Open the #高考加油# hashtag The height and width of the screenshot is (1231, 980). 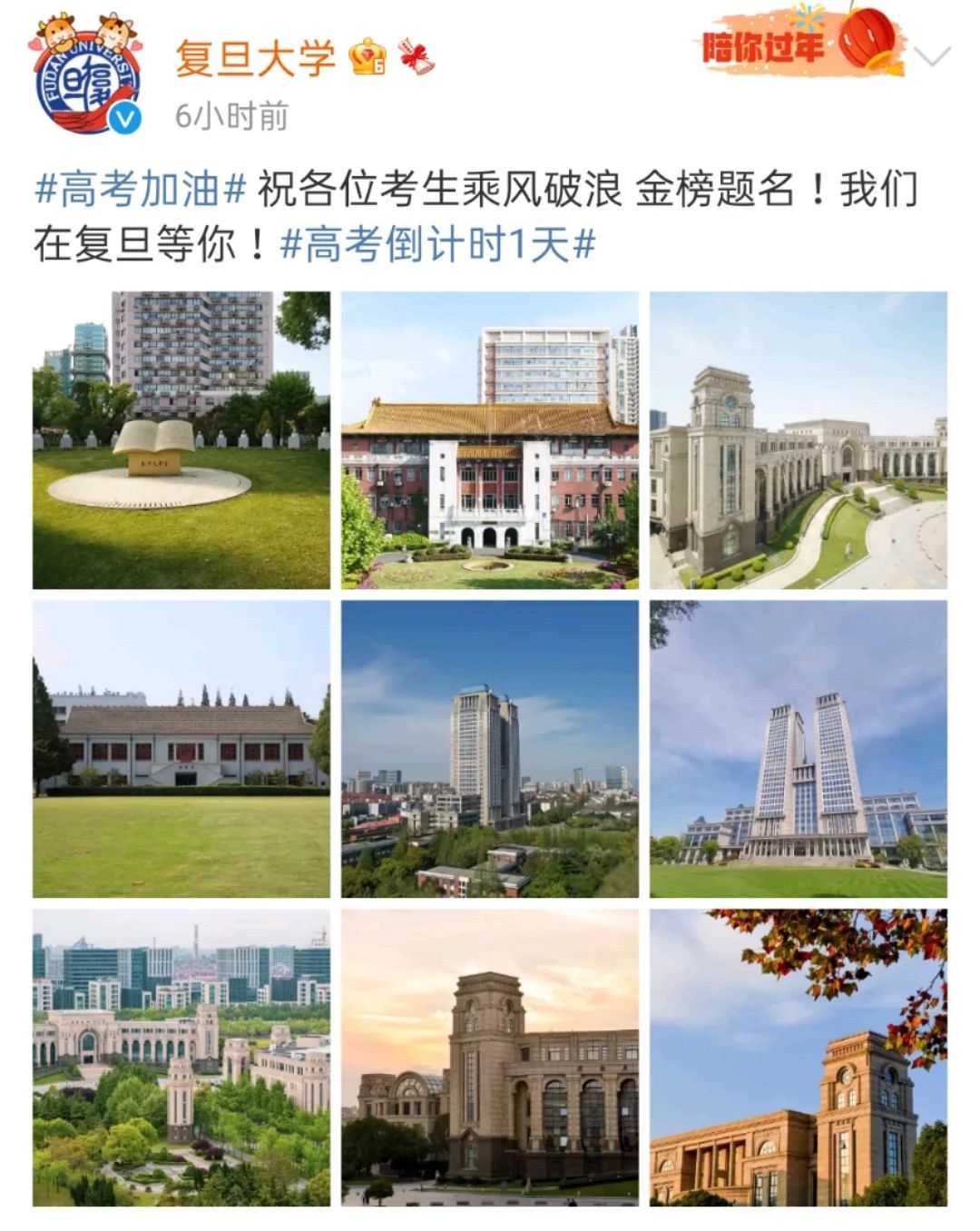click(141, 190)
